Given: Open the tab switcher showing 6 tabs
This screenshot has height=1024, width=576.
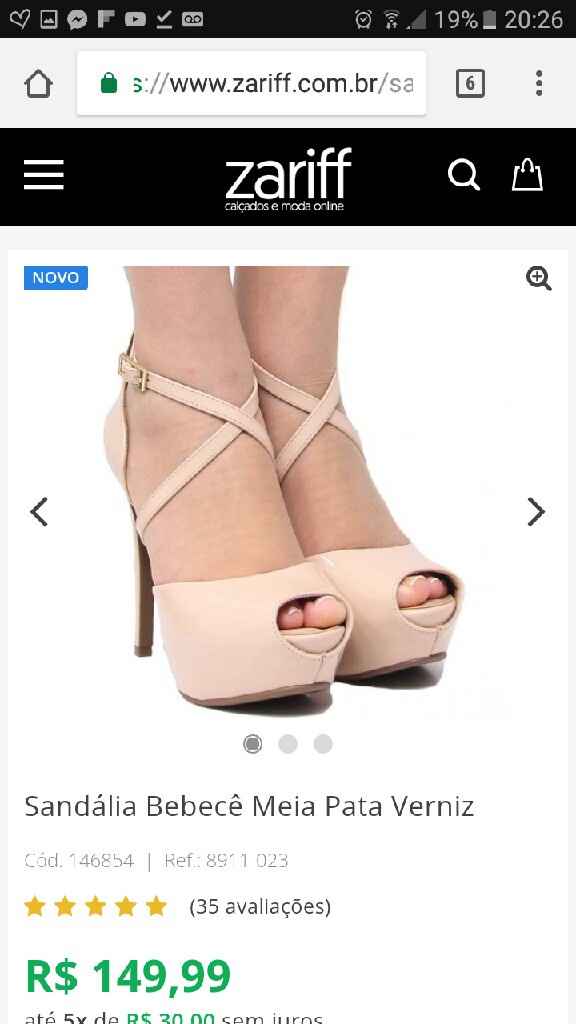Looking at the screenshot, I should 470,84.
